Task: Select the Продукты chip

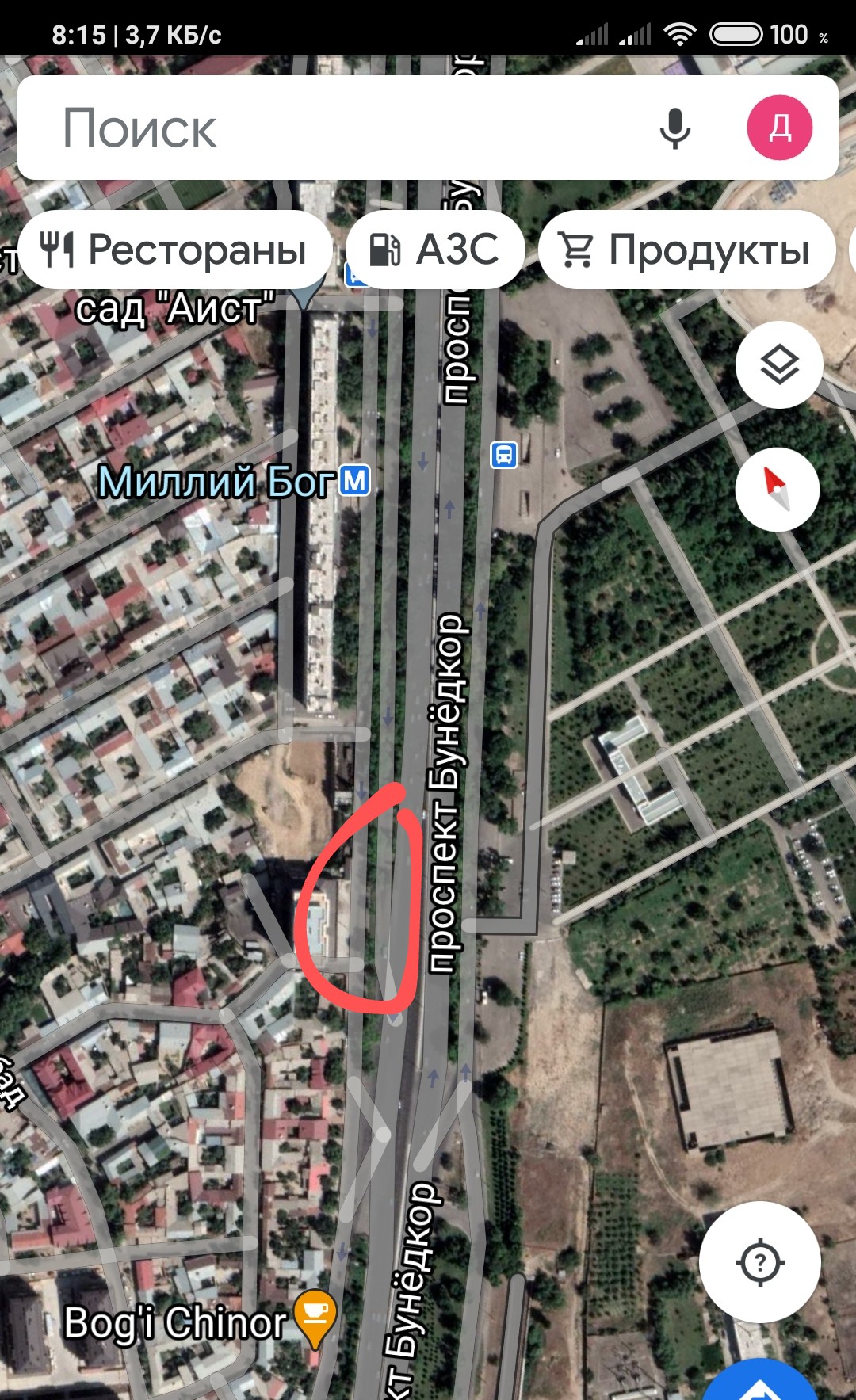Action: point(686,250)
